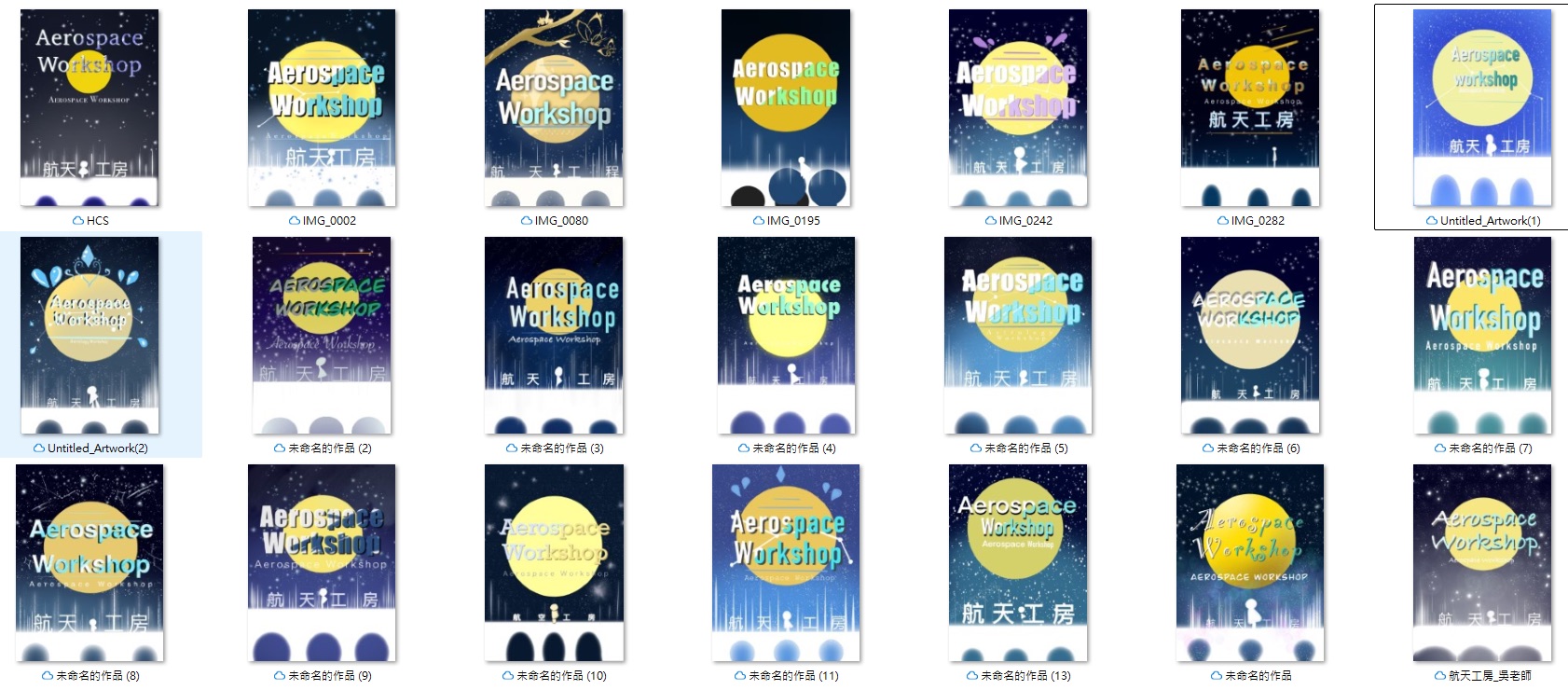
Task: Select 未命名的作品 (3) file
Action: tap(554, 335)
